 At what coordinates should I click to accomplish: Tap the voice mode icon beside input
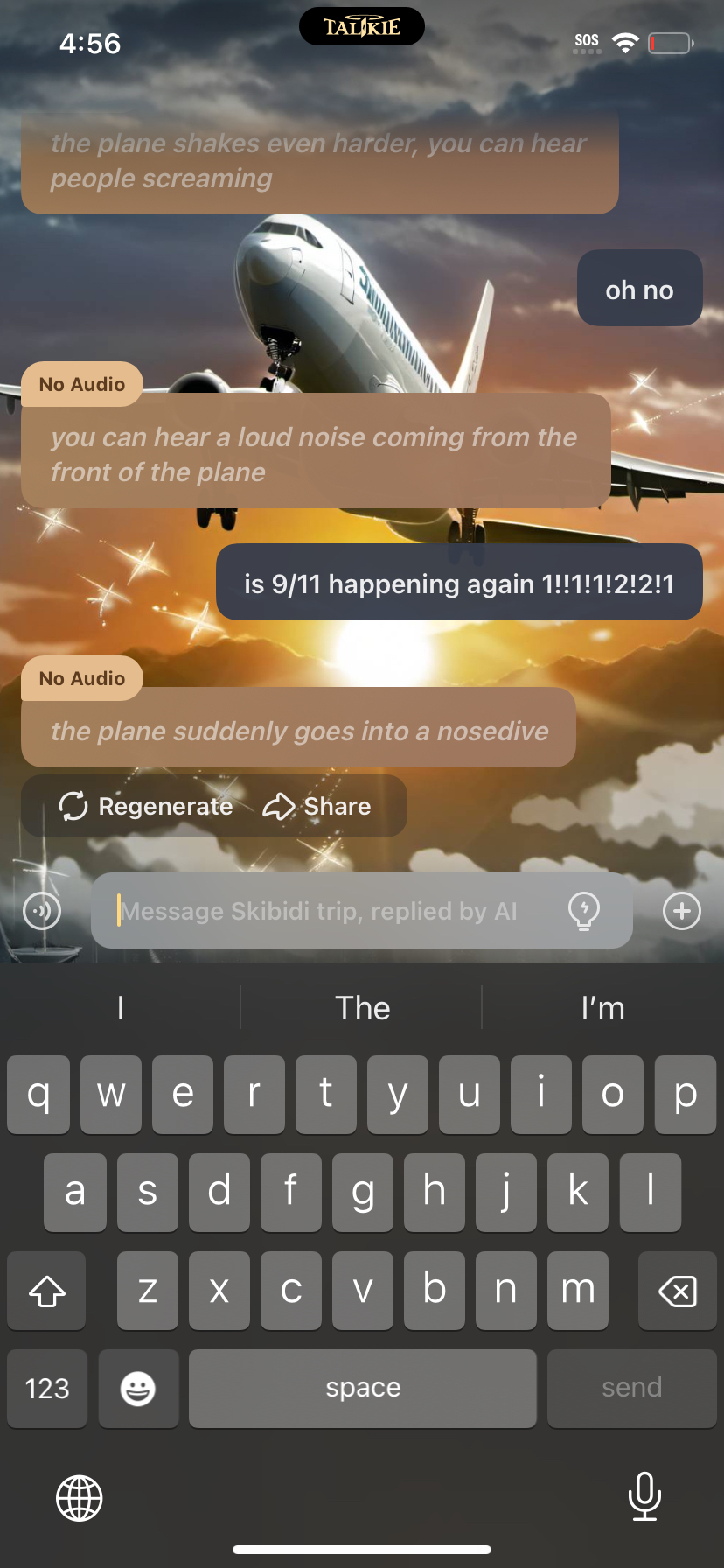[42, 911]
